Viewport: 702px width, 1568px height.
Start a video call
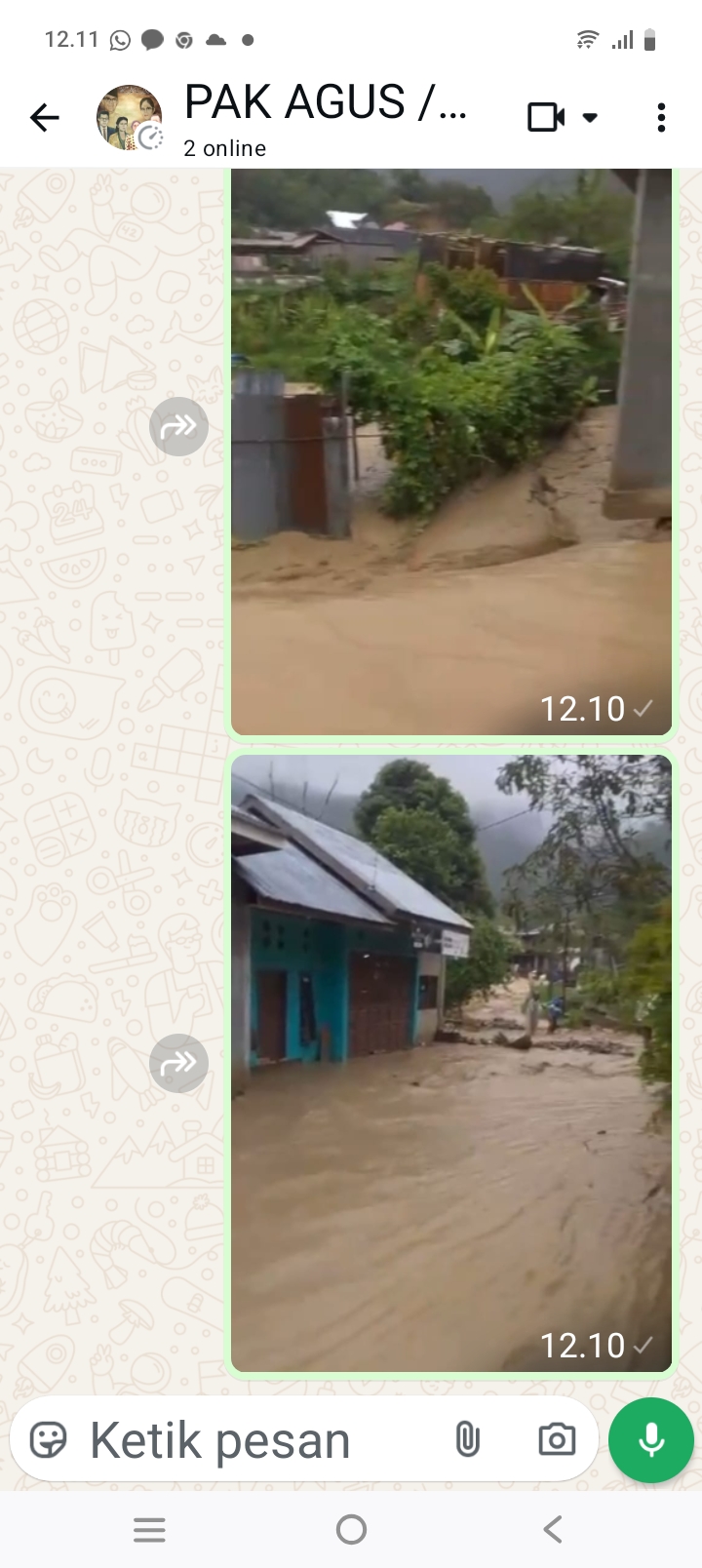(547, 118)
